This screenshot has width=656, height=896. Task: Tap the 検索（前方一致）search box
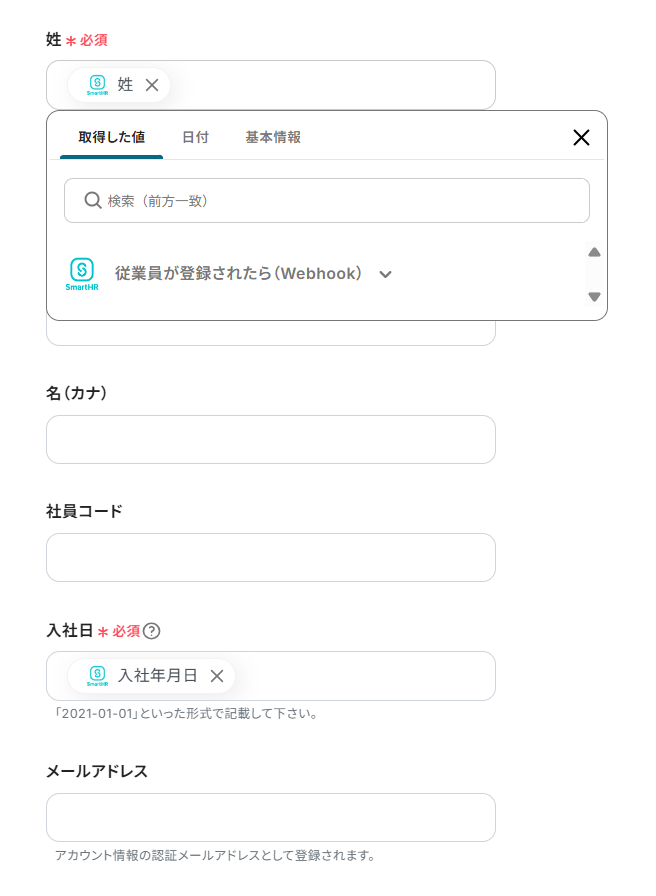pos(327,200)
